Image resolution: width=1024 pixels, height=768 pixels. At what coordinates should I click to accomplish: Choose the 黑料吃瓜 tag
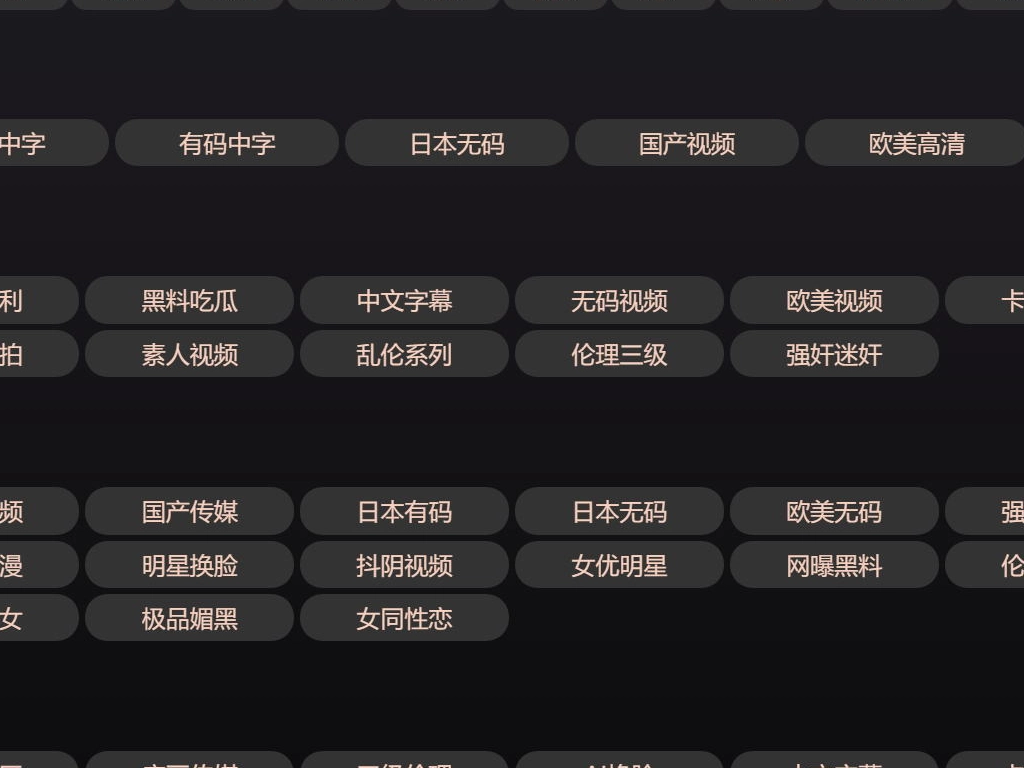[190, 300]
